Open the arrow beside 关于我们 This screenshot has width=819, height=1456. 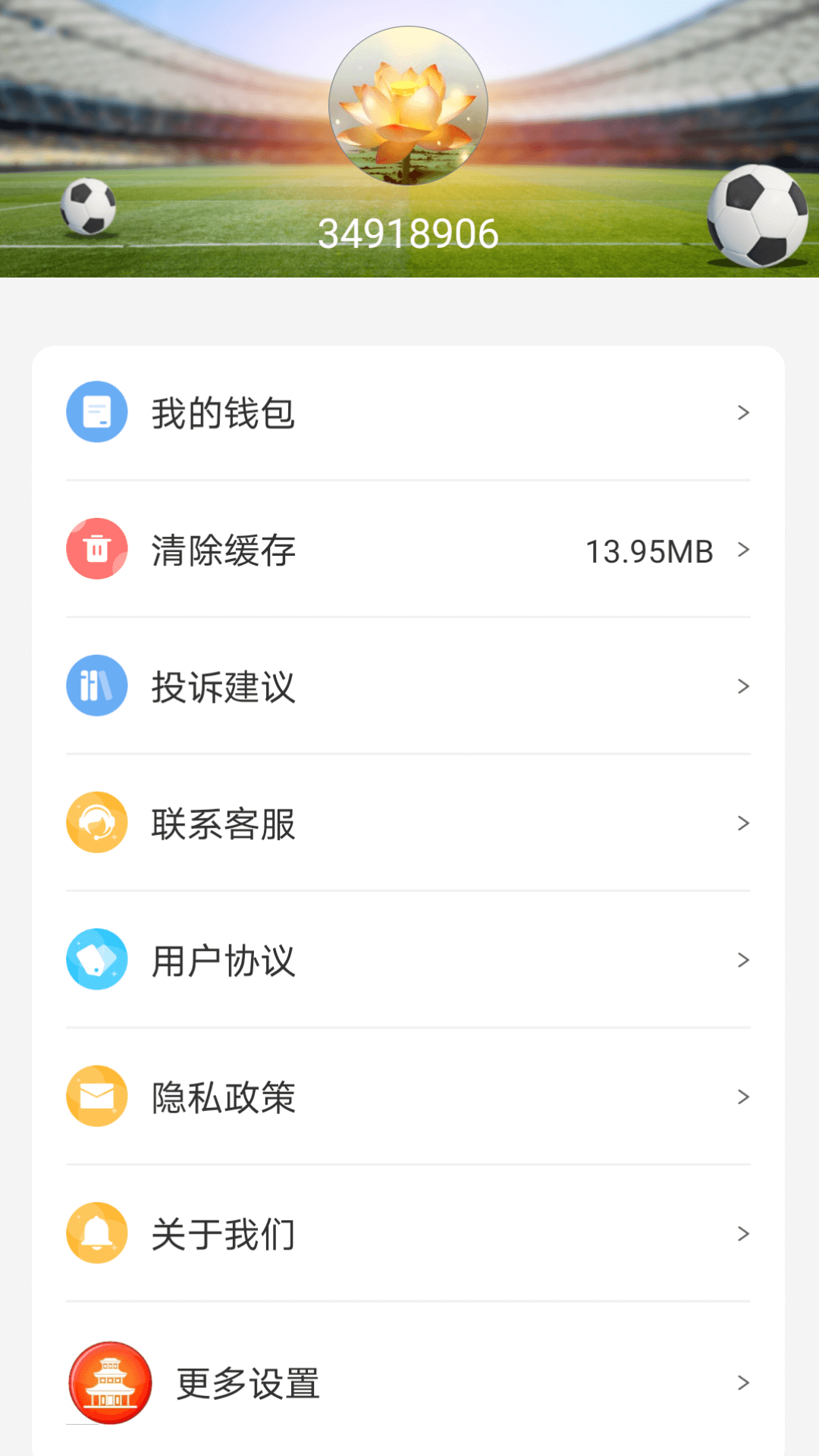point(743,1234)
